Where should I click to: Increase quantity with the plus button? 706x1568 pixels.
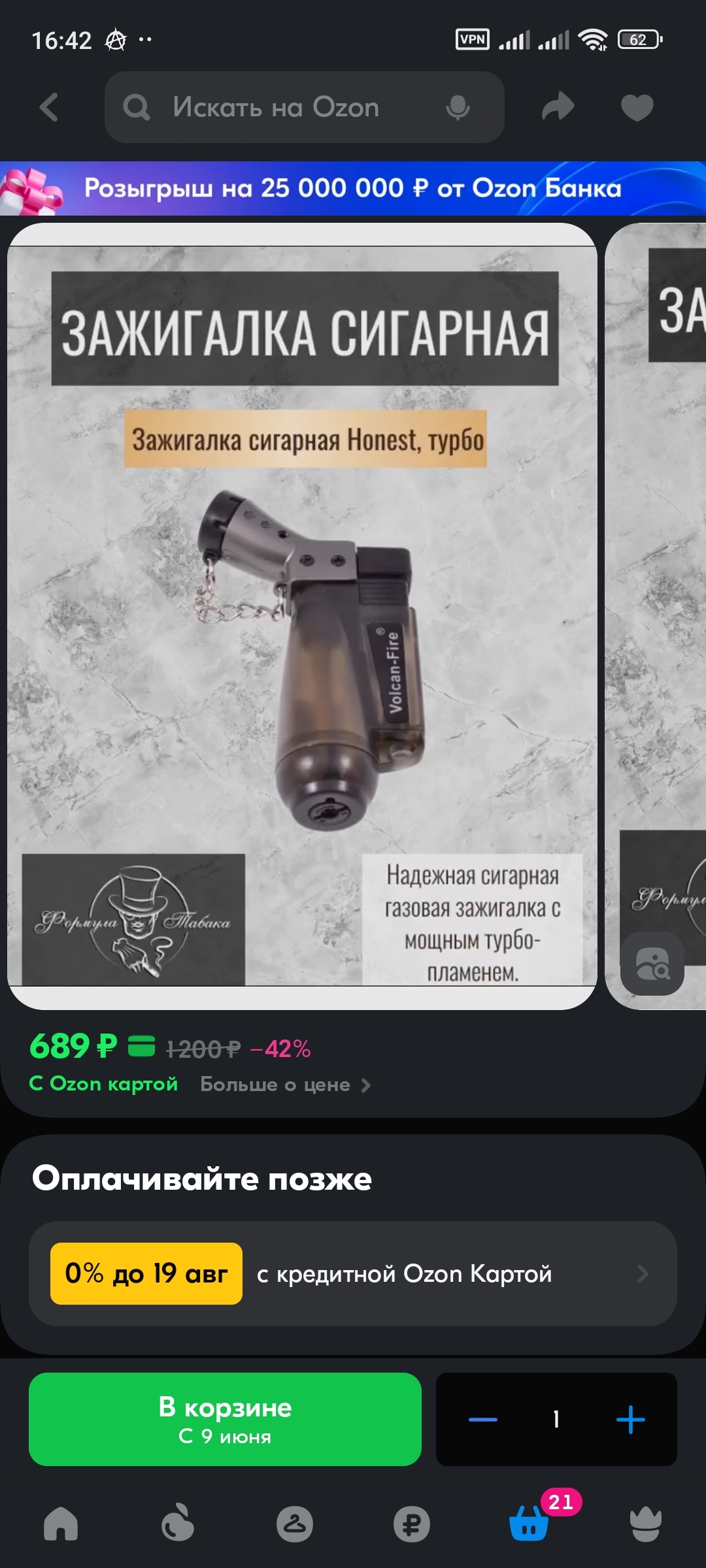point(630,1419)
